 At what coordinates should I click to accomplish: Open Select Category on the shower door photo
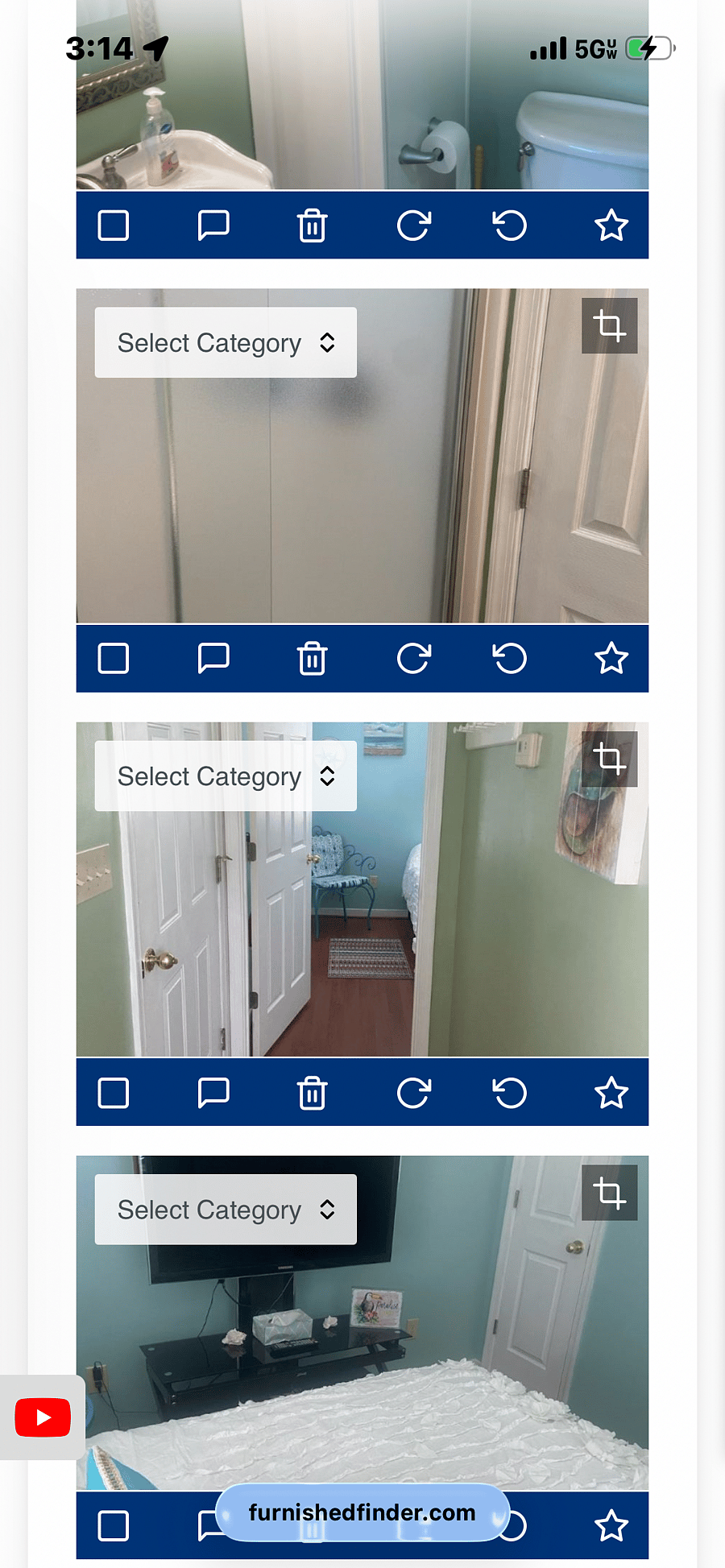click(226, 342)
